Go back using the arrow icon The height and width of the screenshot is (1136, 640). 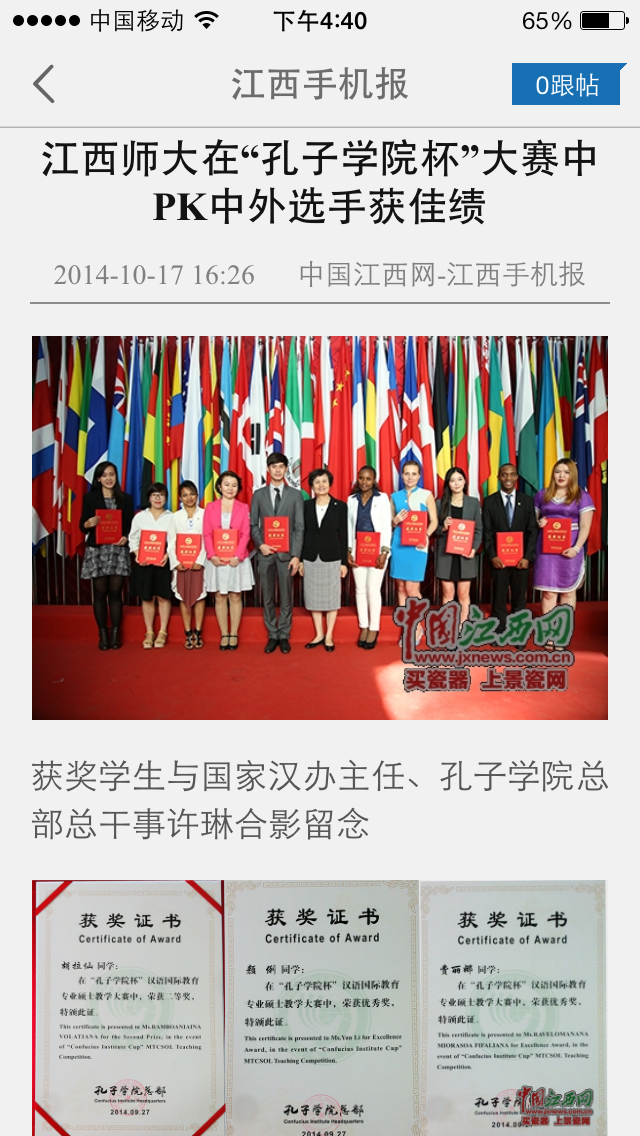click(44, 85)
